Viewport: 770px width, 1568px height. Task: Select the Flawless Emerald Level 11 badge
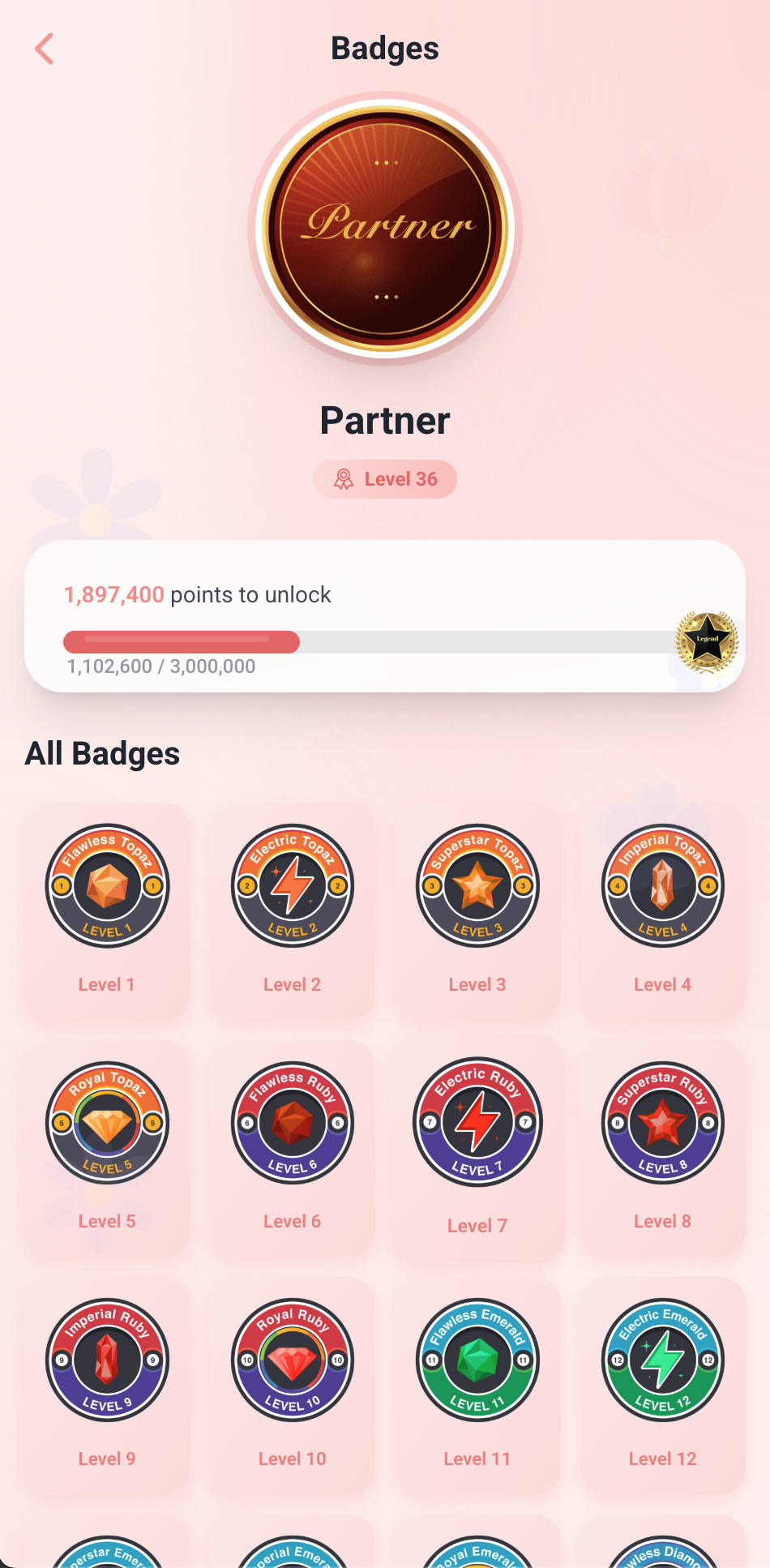477,1360
